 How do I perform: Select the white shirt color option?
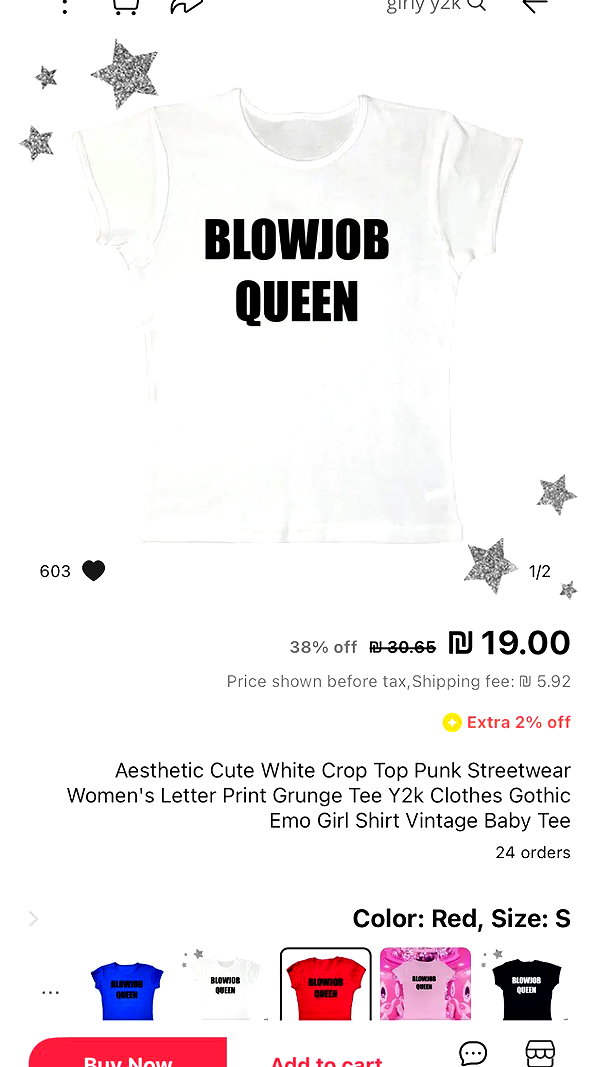(x=225, y=985)
